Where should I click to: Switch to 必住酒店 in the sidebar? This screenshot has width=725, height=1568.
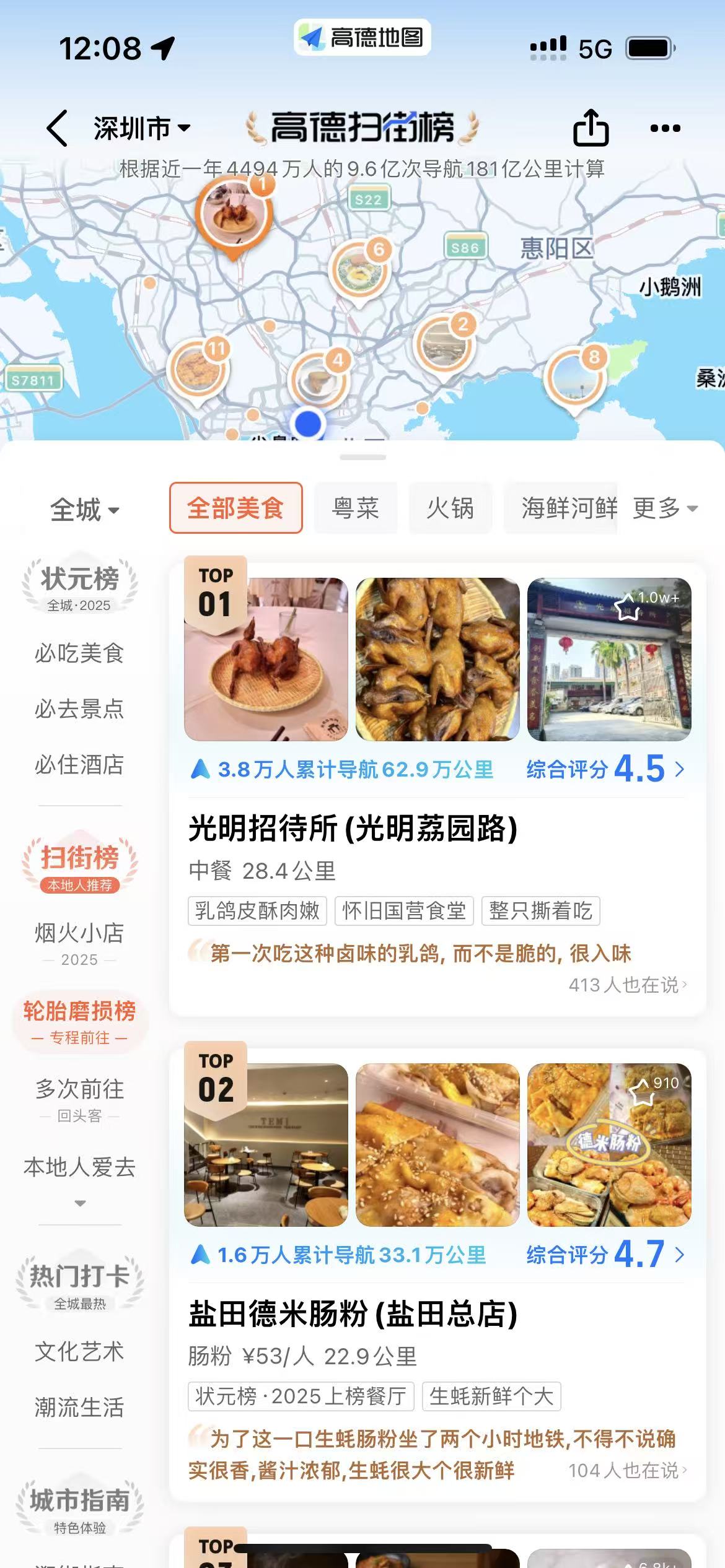79,764
